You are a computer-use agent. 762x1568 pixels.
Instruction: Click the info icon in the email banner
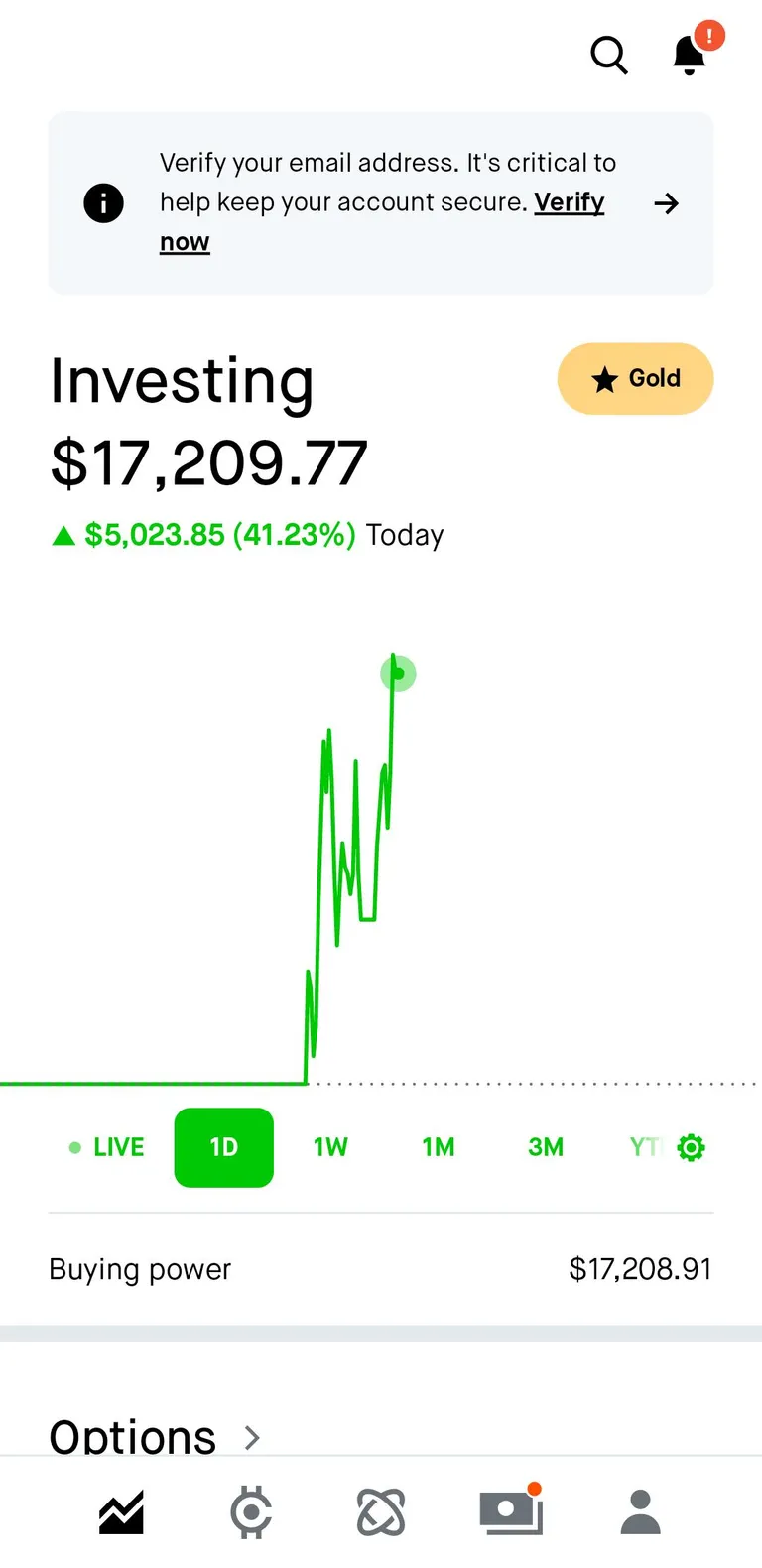[x=104, y=202]
